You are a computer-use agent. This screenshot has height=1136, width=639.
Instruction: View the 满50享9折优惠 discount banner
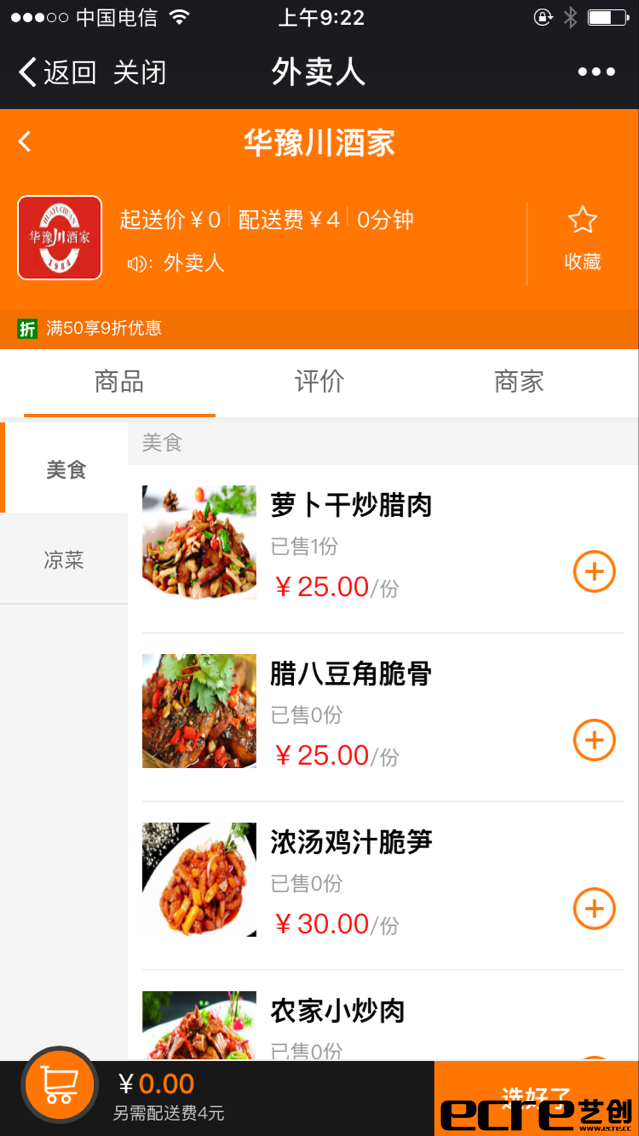(104, 328)
